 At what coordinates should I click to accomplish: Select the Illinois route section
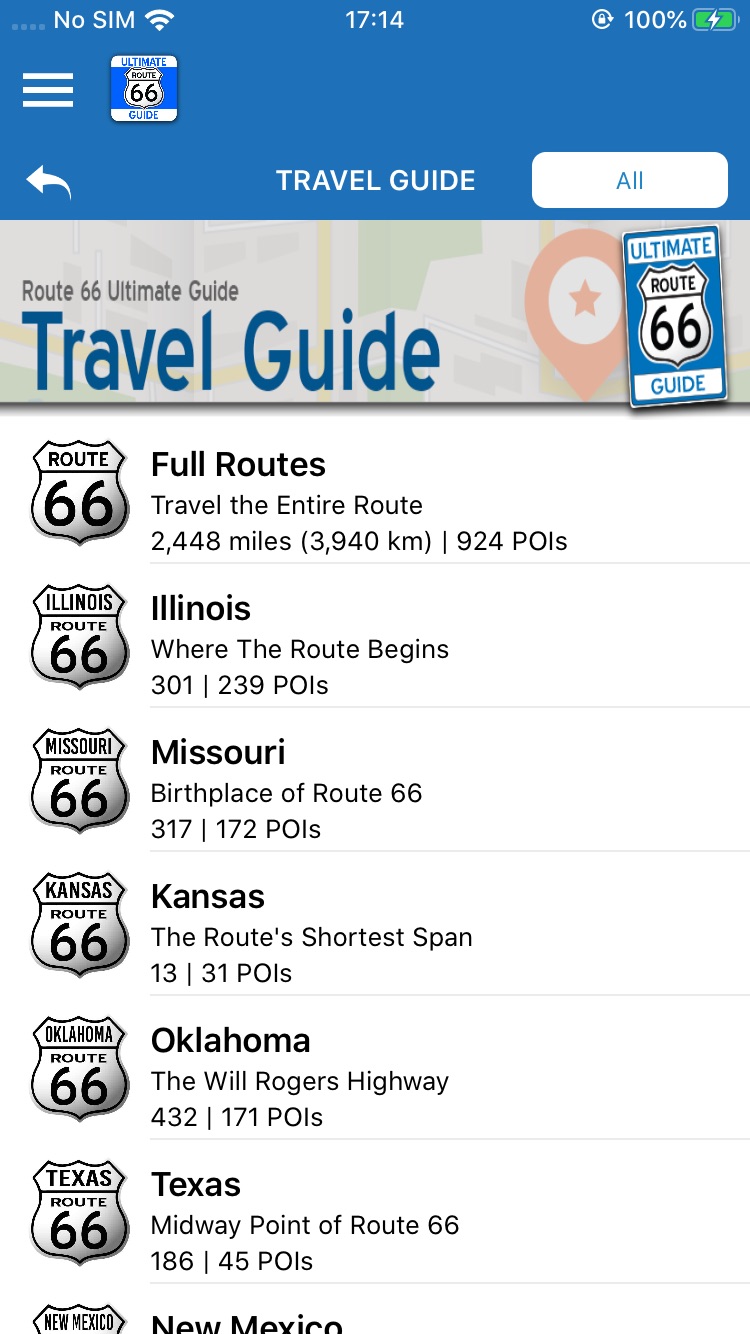pos(375,644)
